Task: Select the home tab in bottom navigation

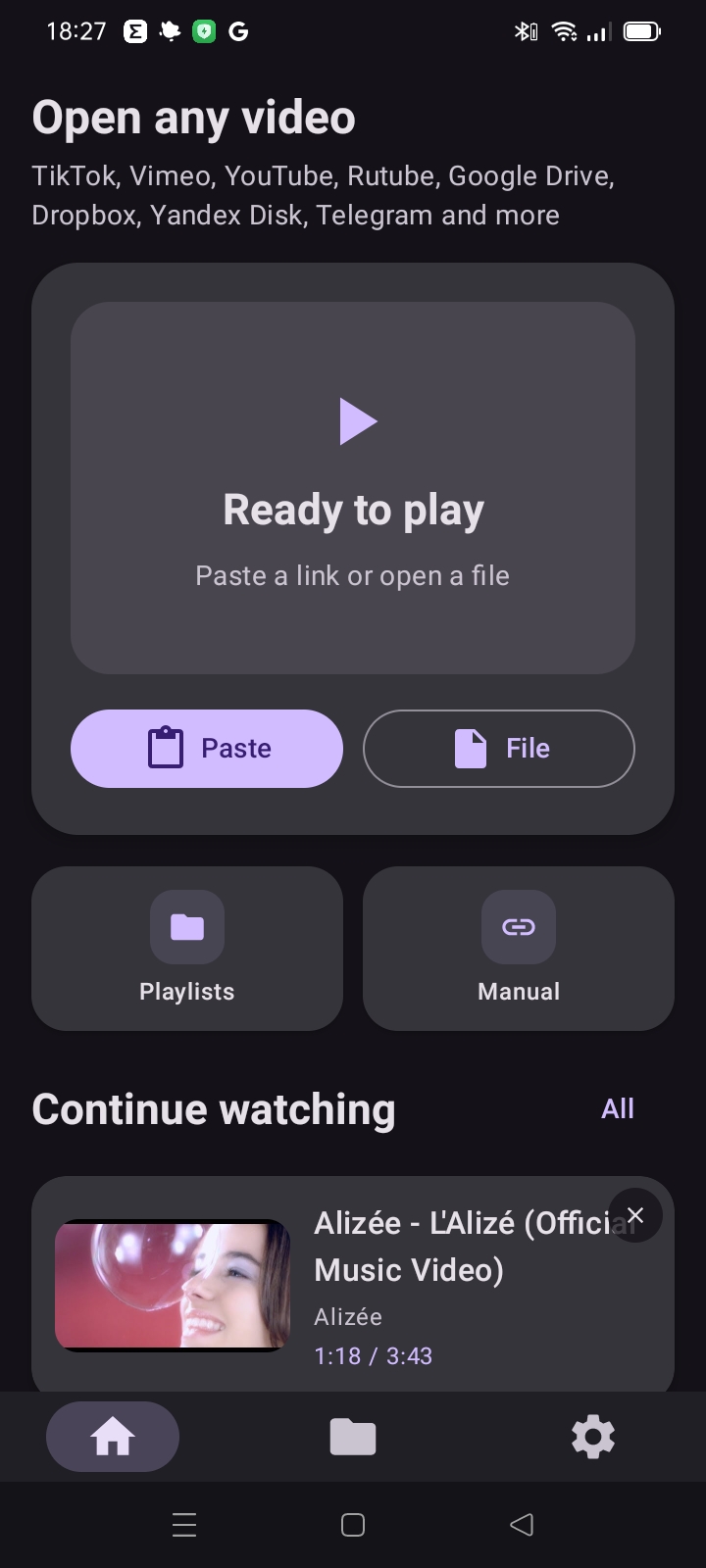Action: click(113, 1437)
